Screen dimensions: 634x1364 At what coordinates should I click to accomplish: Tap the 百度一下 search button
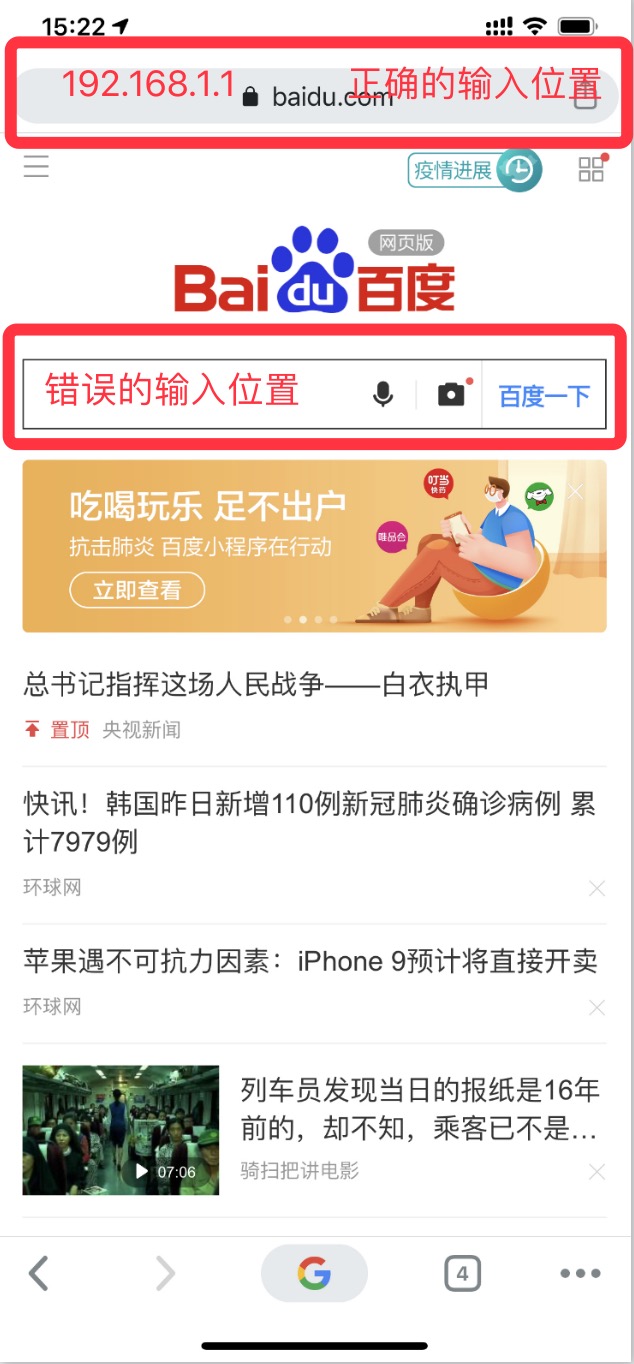544,396
